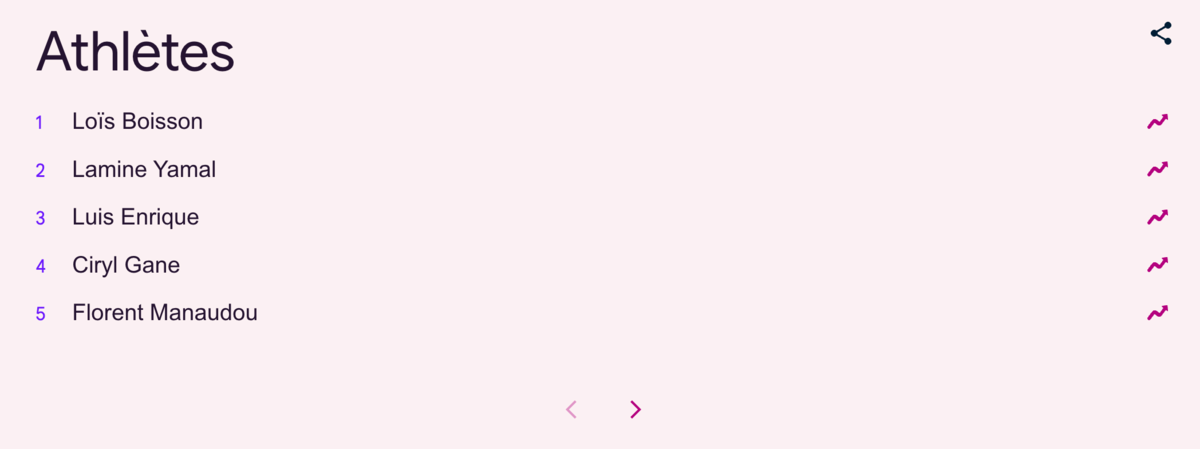Screen dimensions: 1200x449
Task: Tap trending icon next to Luis Enrique
Action: 1157,217
